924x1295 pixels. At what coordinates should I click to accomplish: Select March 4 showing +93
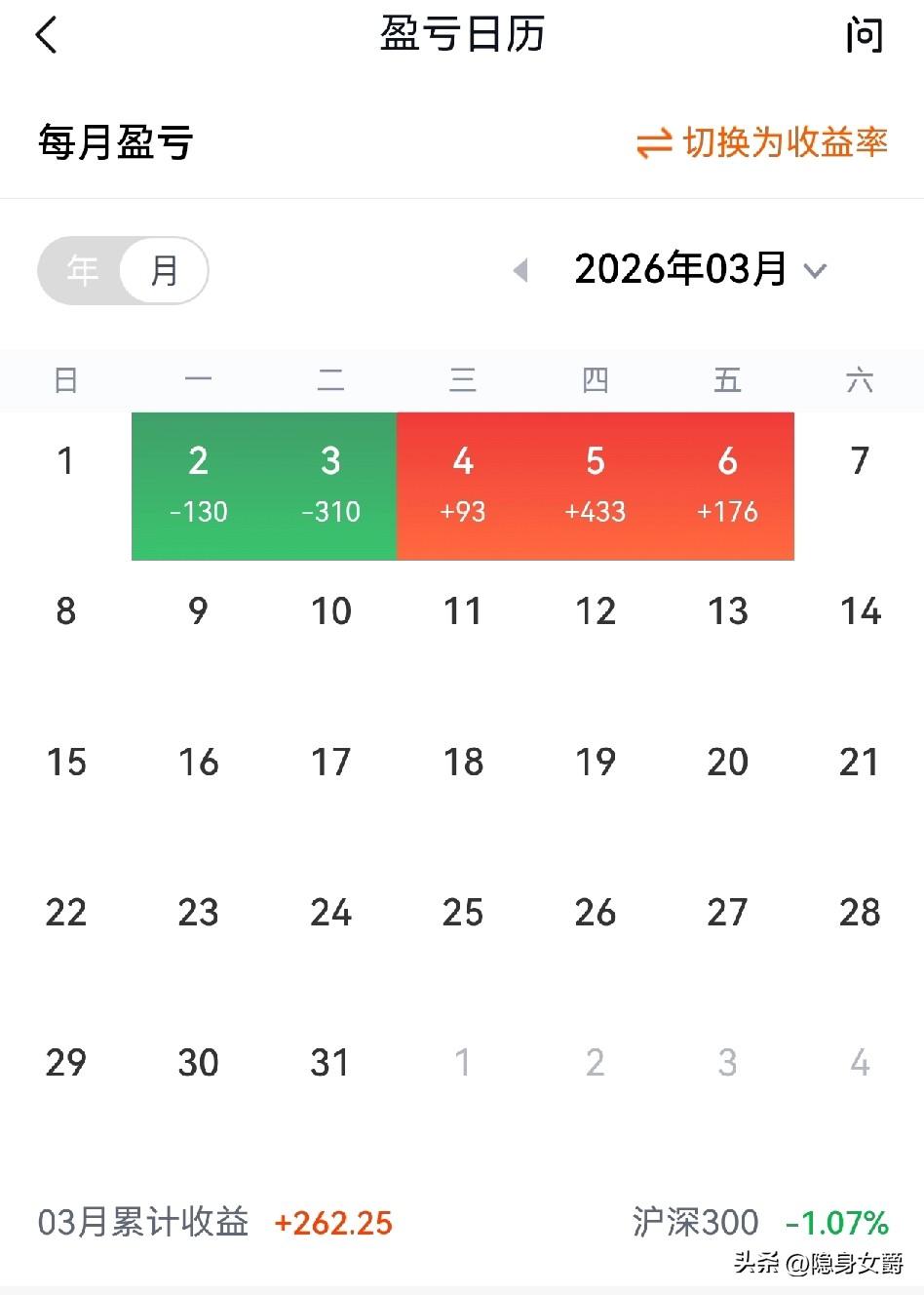[463, 485]
